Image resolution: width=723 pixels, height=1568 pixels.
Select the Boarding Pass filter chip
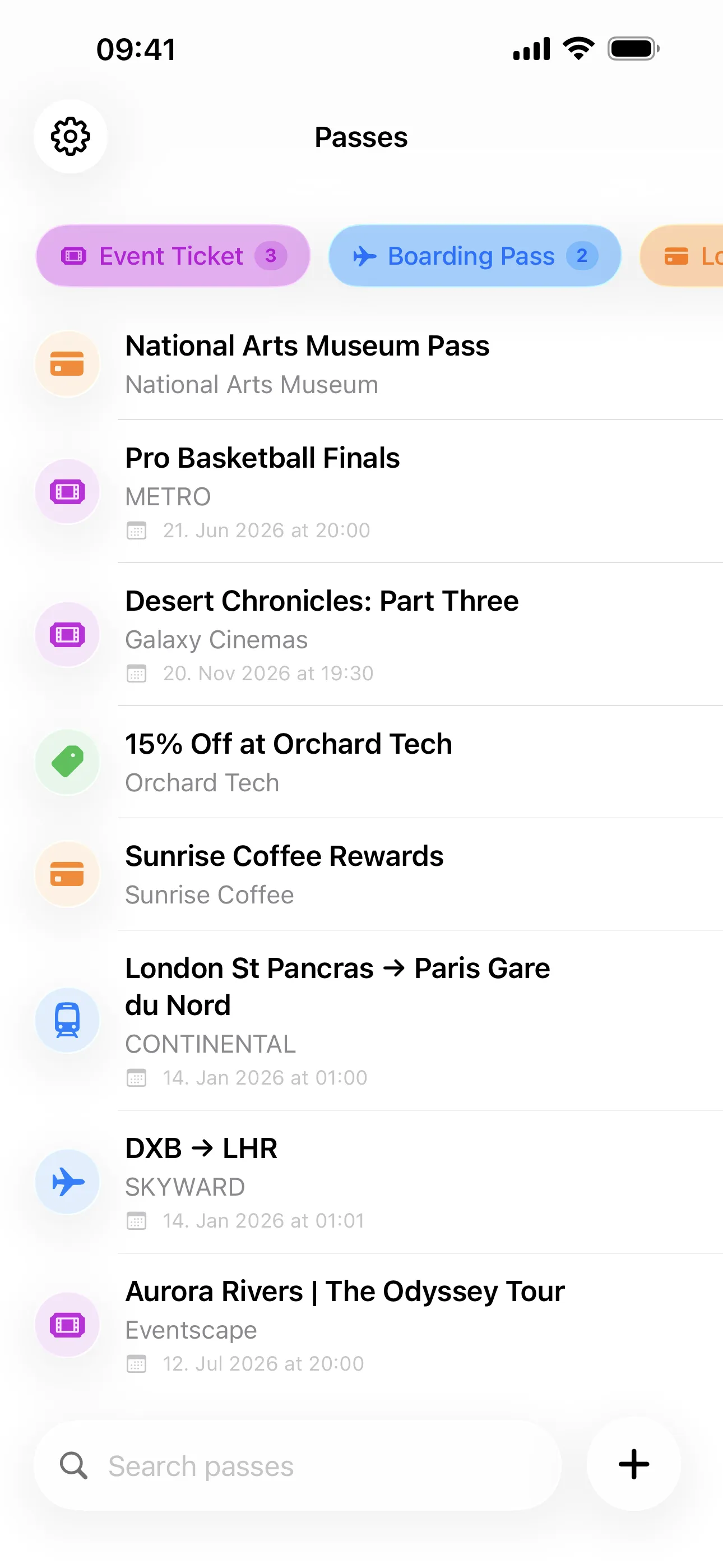(474, 256)
